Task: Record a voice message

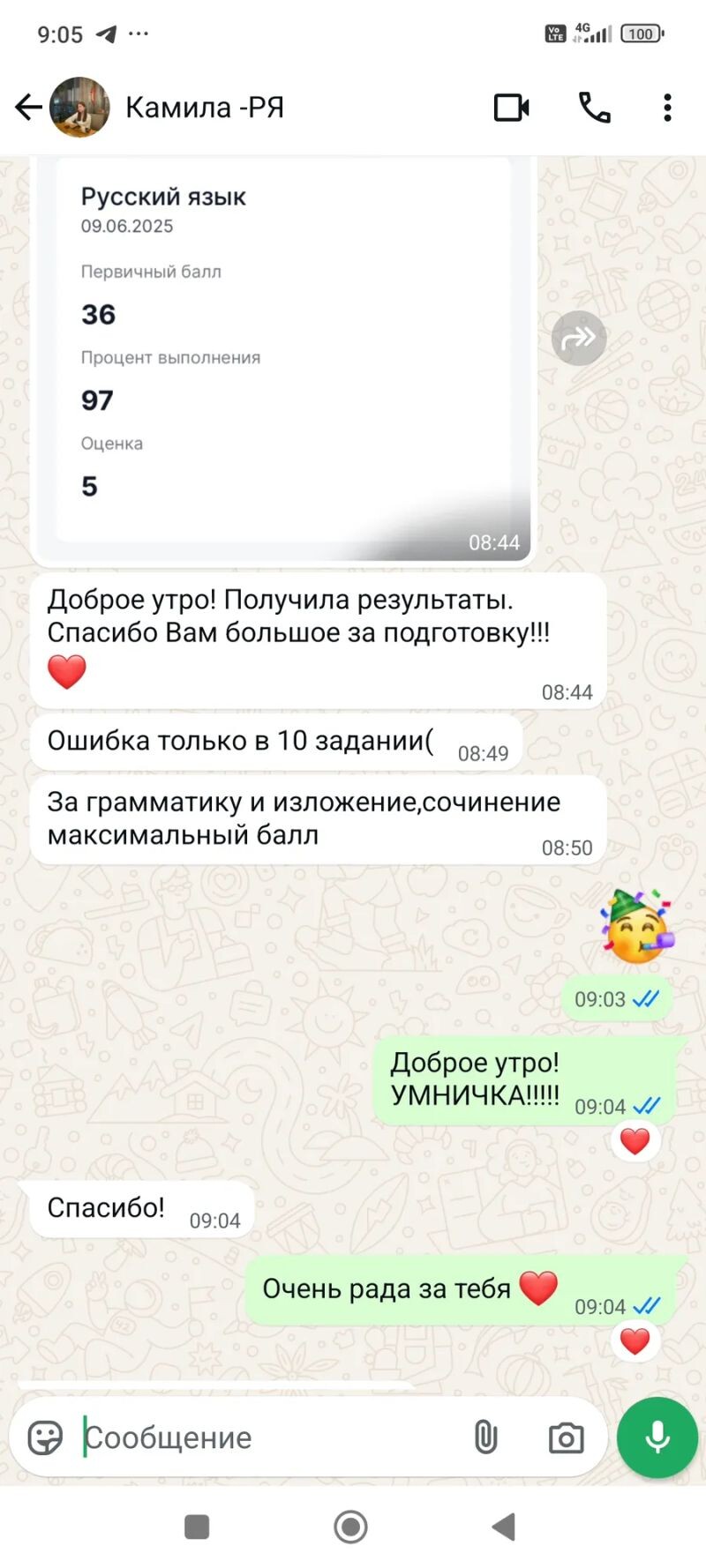Action: [657, 1437]
